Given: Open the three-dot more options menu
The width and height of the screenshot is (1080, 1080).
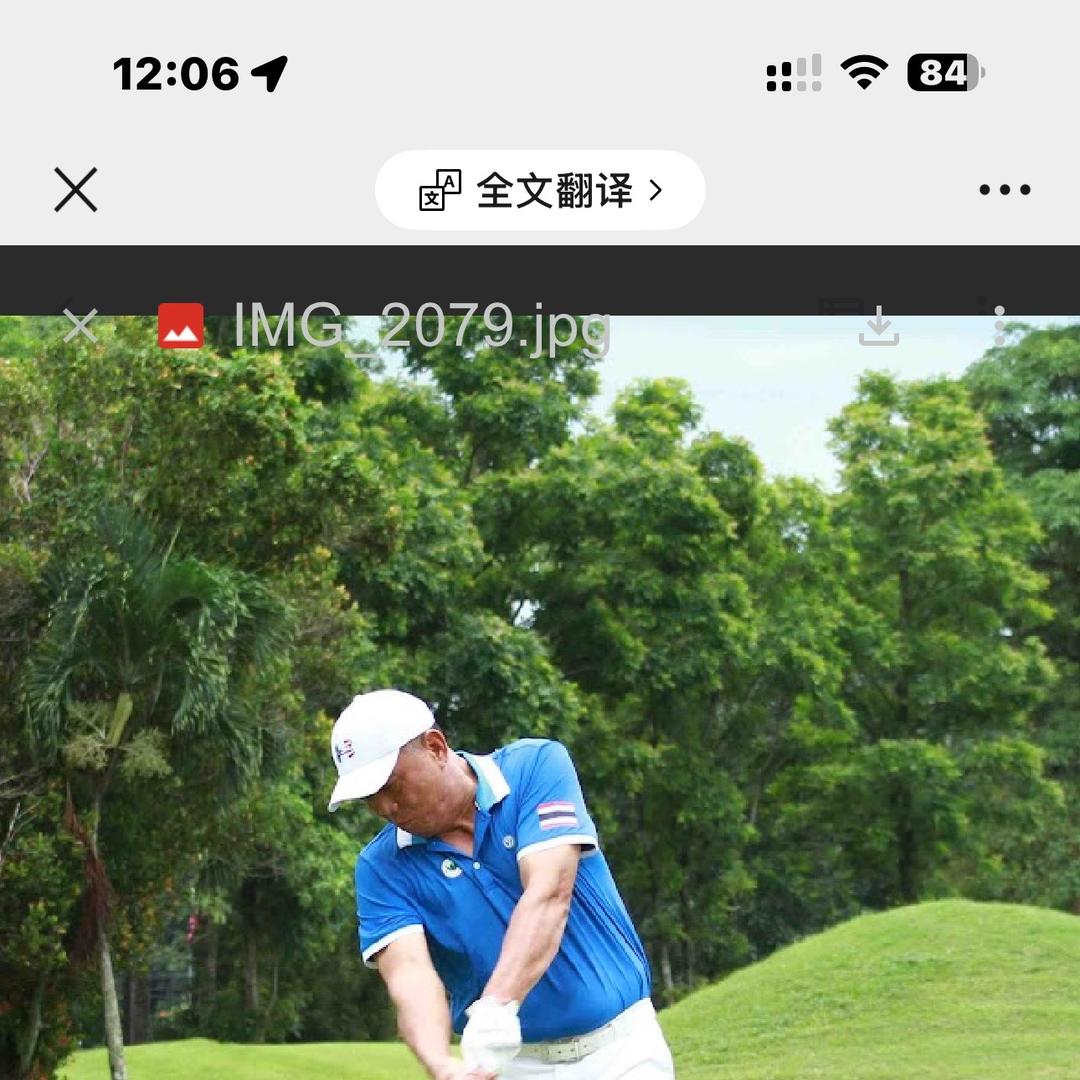Looking at the screenshot, I should click(1004, 190).
